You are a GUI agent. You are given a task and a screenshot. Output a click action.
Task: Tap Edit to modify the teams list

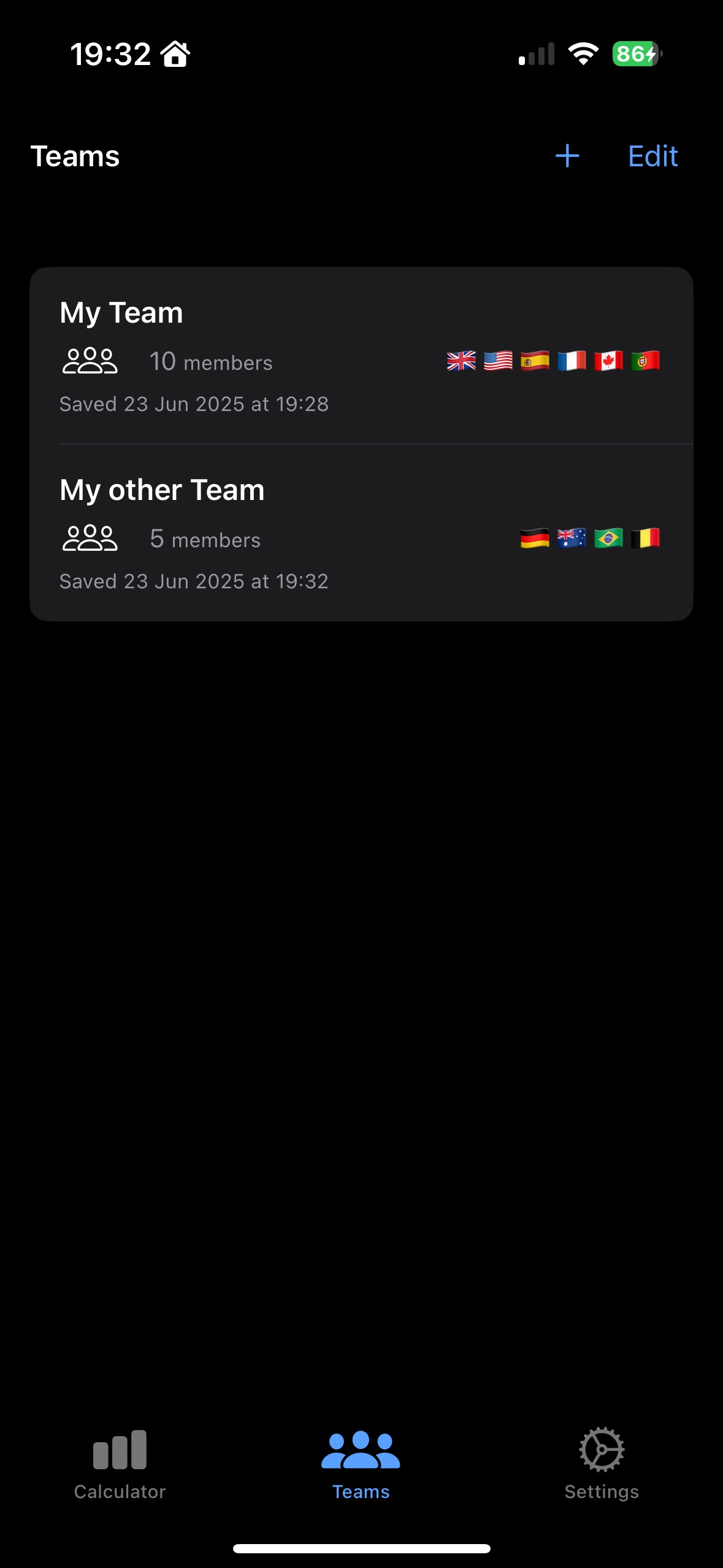(652, 156)
